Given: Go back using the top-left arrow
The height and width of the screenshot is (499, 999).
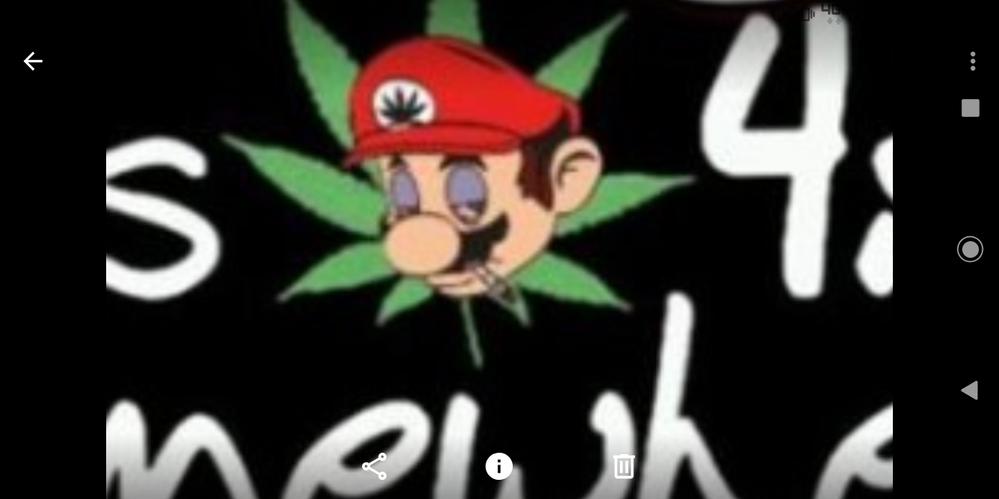Looking at the screenshot, I should pyautogui.click(x=33, y=62).
